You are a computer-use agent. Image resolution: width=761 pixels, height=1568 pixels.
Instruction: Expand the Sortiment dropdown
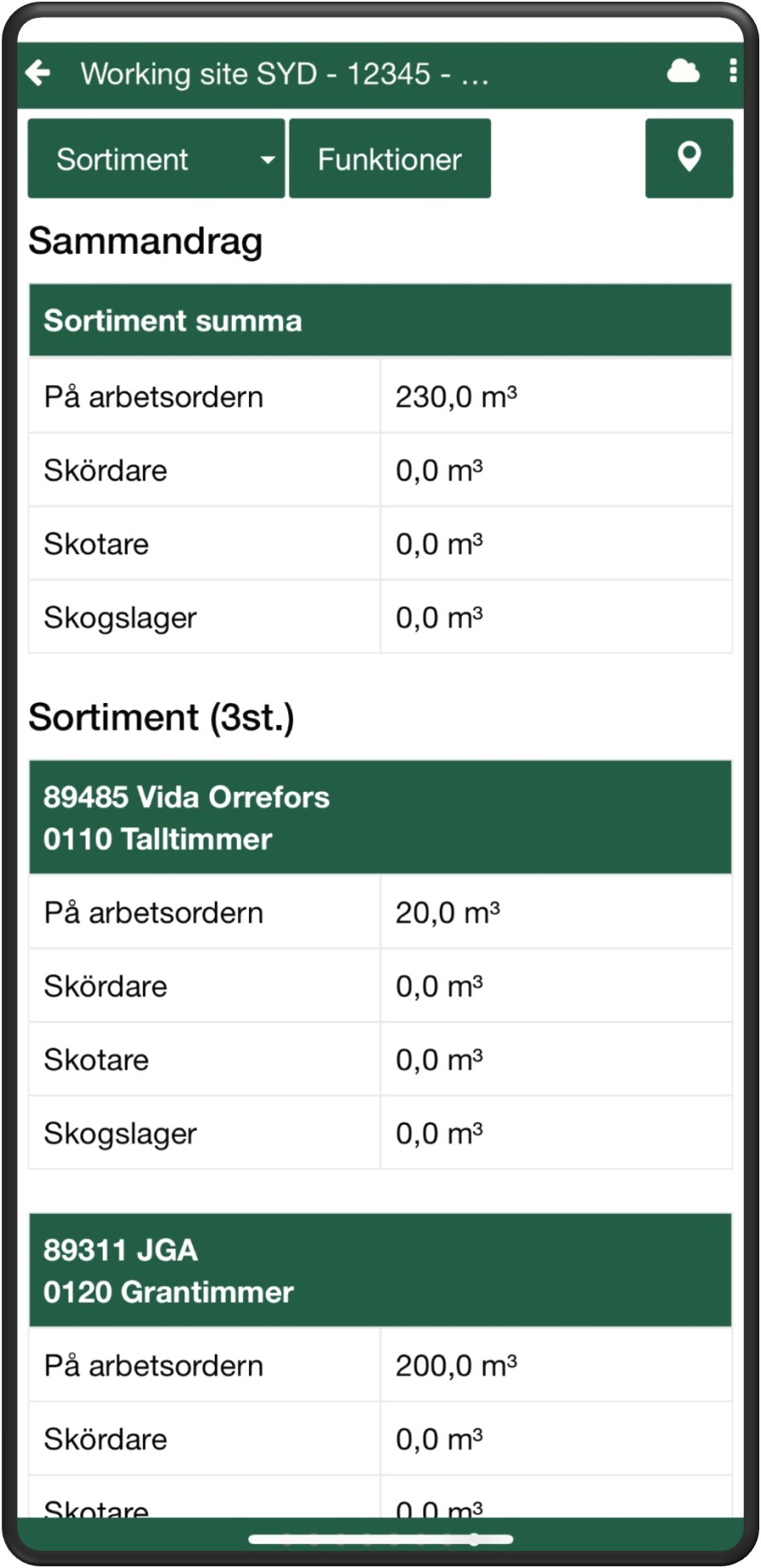156,159
